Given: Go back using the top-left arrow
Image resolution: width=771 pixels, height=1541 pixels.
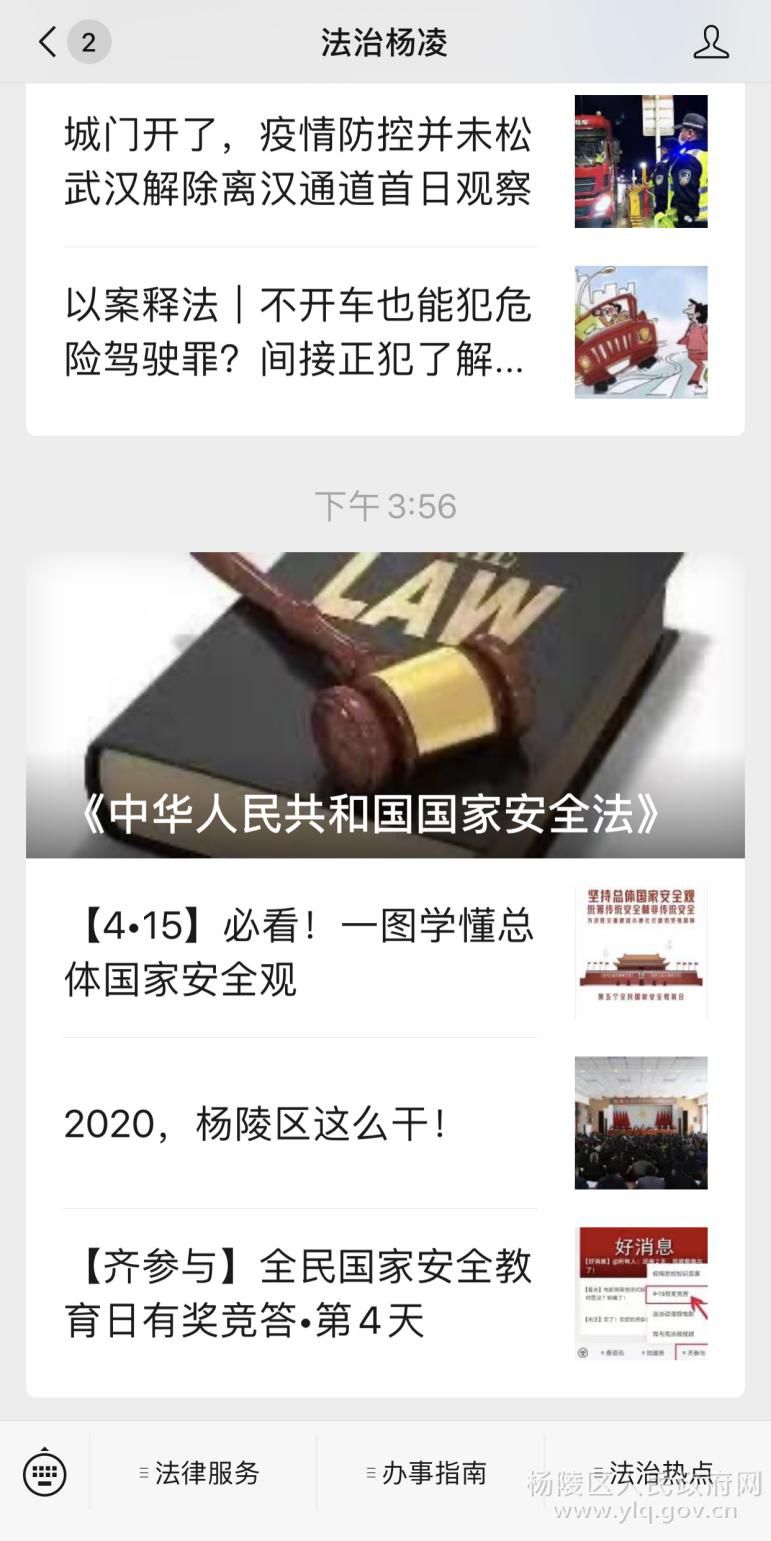Looking at the screenshot, I should click(48, 42).
